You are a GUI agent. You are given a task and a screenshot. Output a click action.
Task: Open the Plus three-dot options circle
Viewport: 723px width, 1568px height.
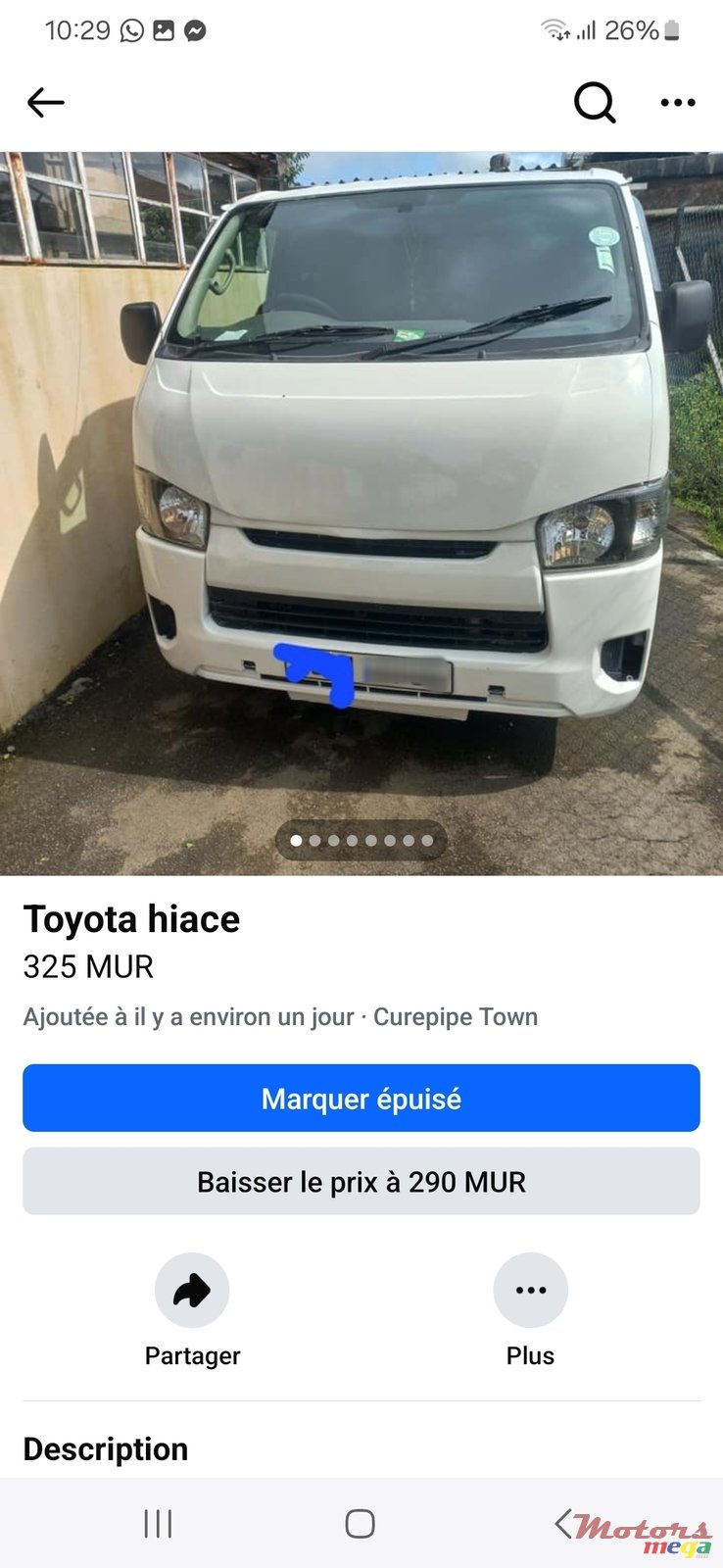[x=531, y=1291]
